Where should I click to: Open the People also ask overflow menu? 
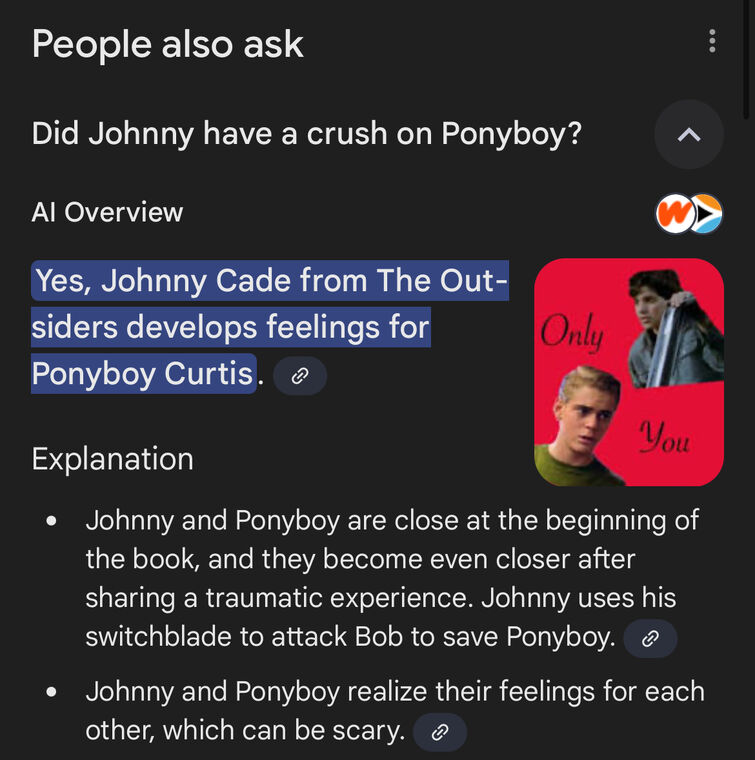pyautogui.click(x=711, y=41)
